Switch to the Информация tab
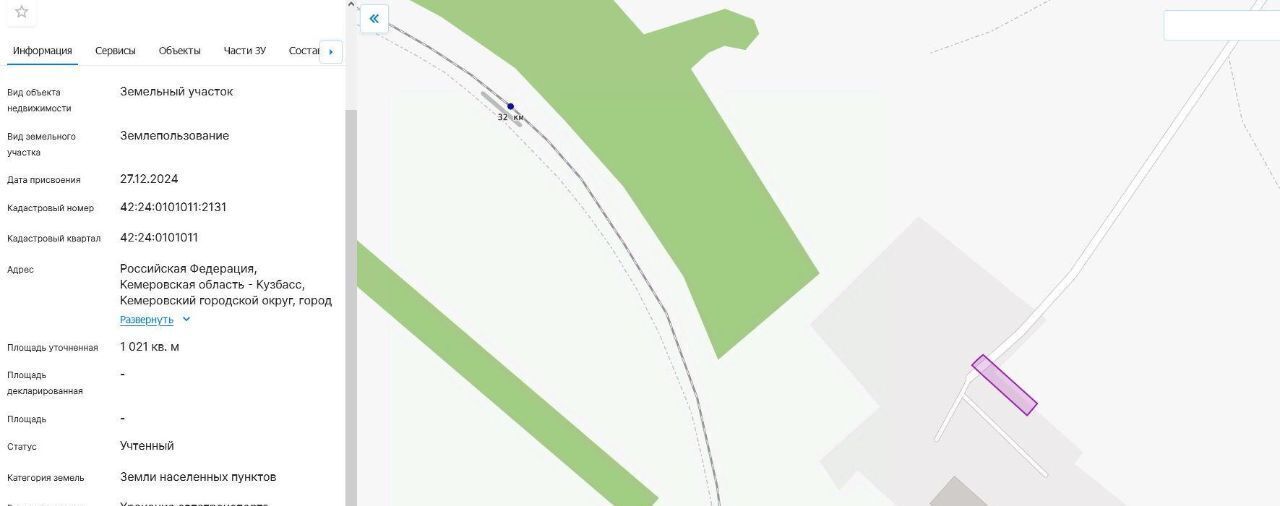The image size is (1280, 506). 42,51
